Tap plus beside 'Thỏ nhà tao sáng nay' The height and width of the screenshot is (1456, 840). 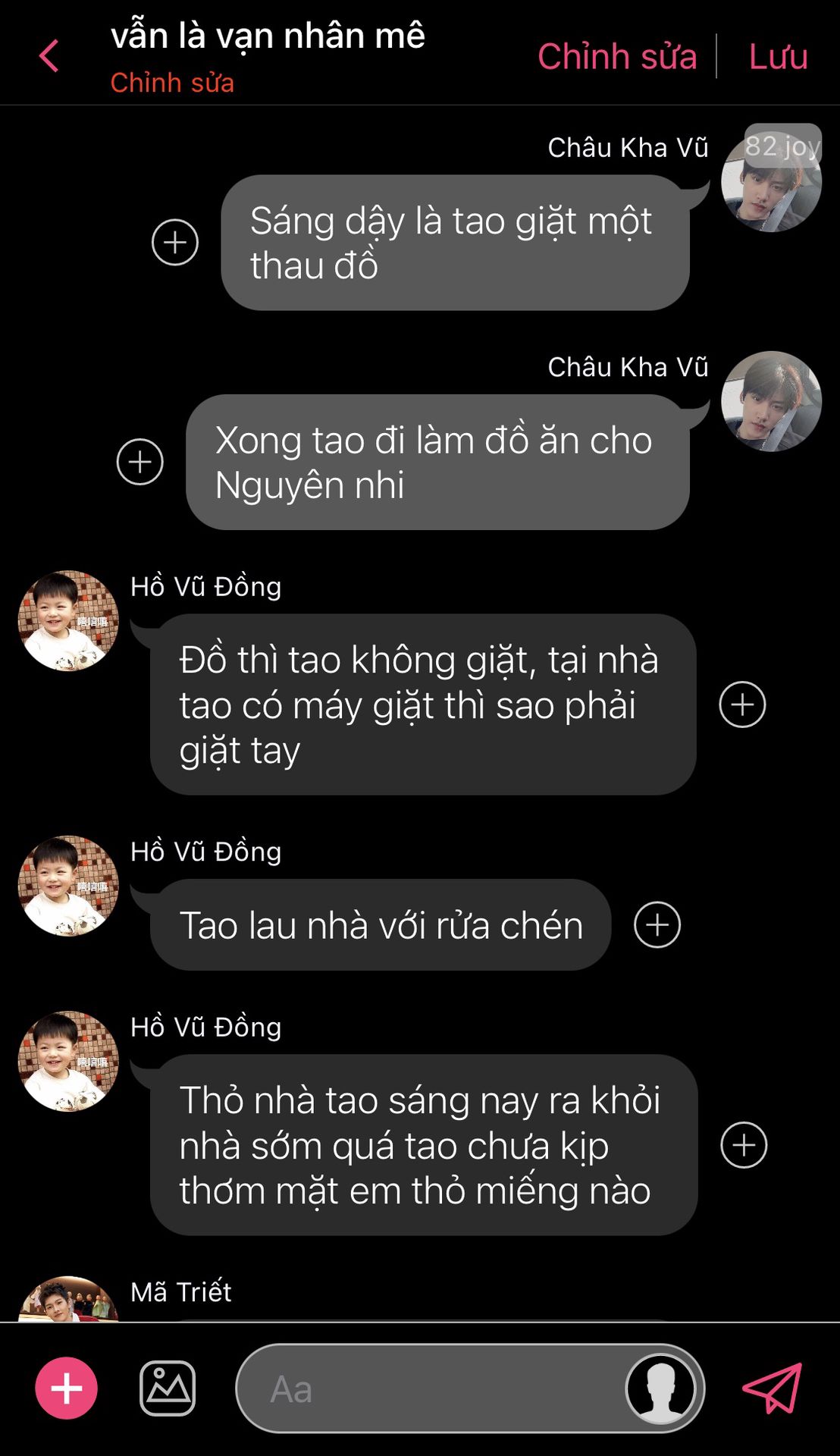(744, 1145)
